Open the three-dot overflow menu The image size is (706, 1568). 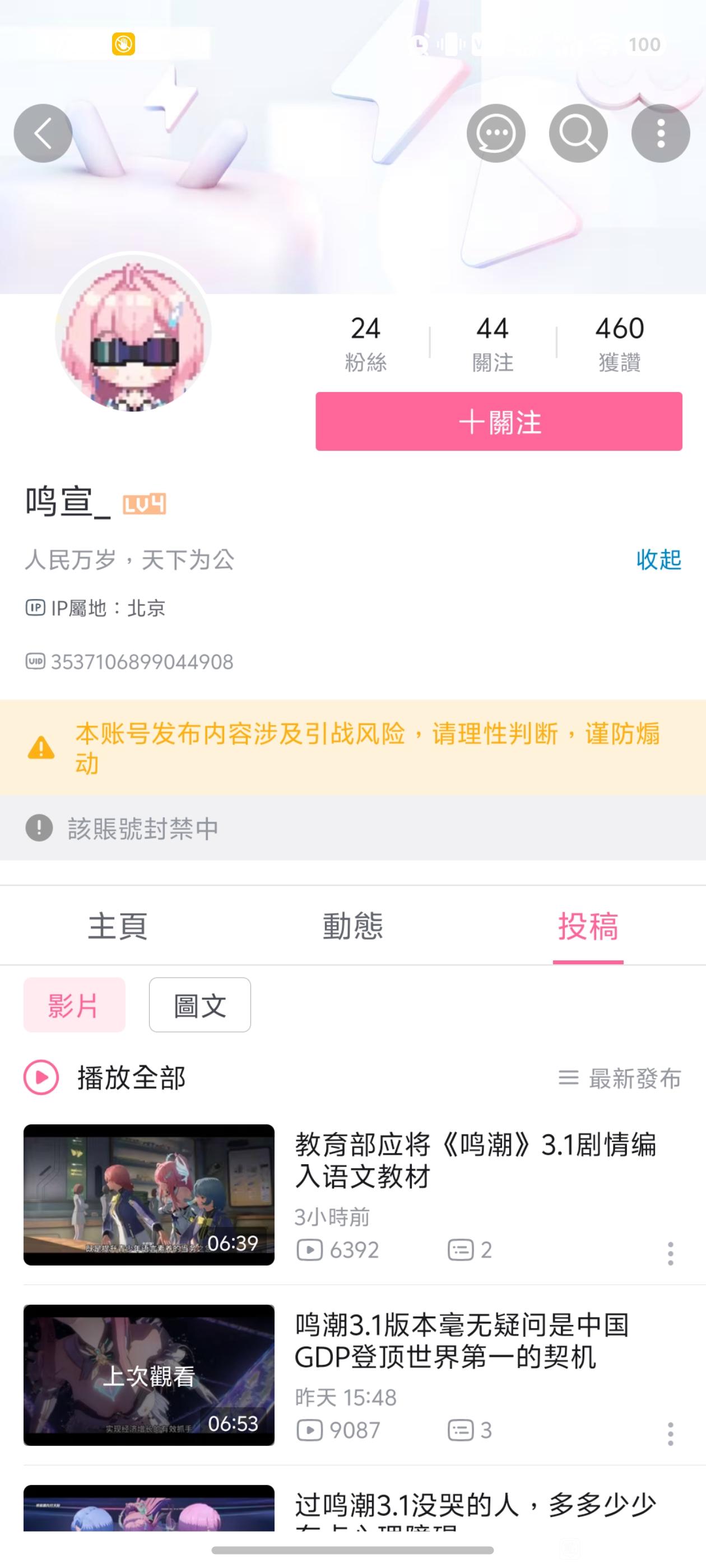(x=660, y=133)
